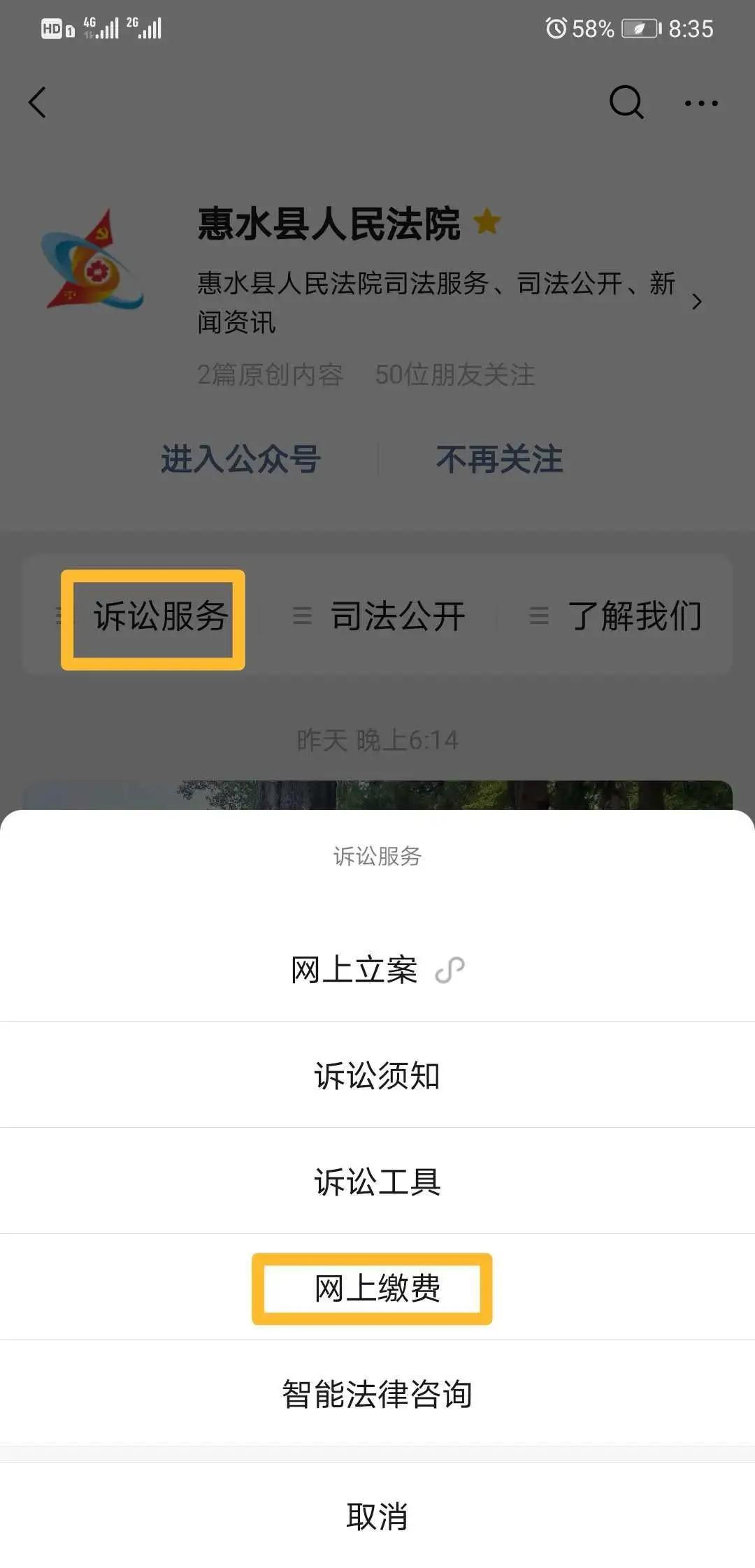Tap the back arrow to leave the page
Screen dimensions: 755x1568
point(38,102)
